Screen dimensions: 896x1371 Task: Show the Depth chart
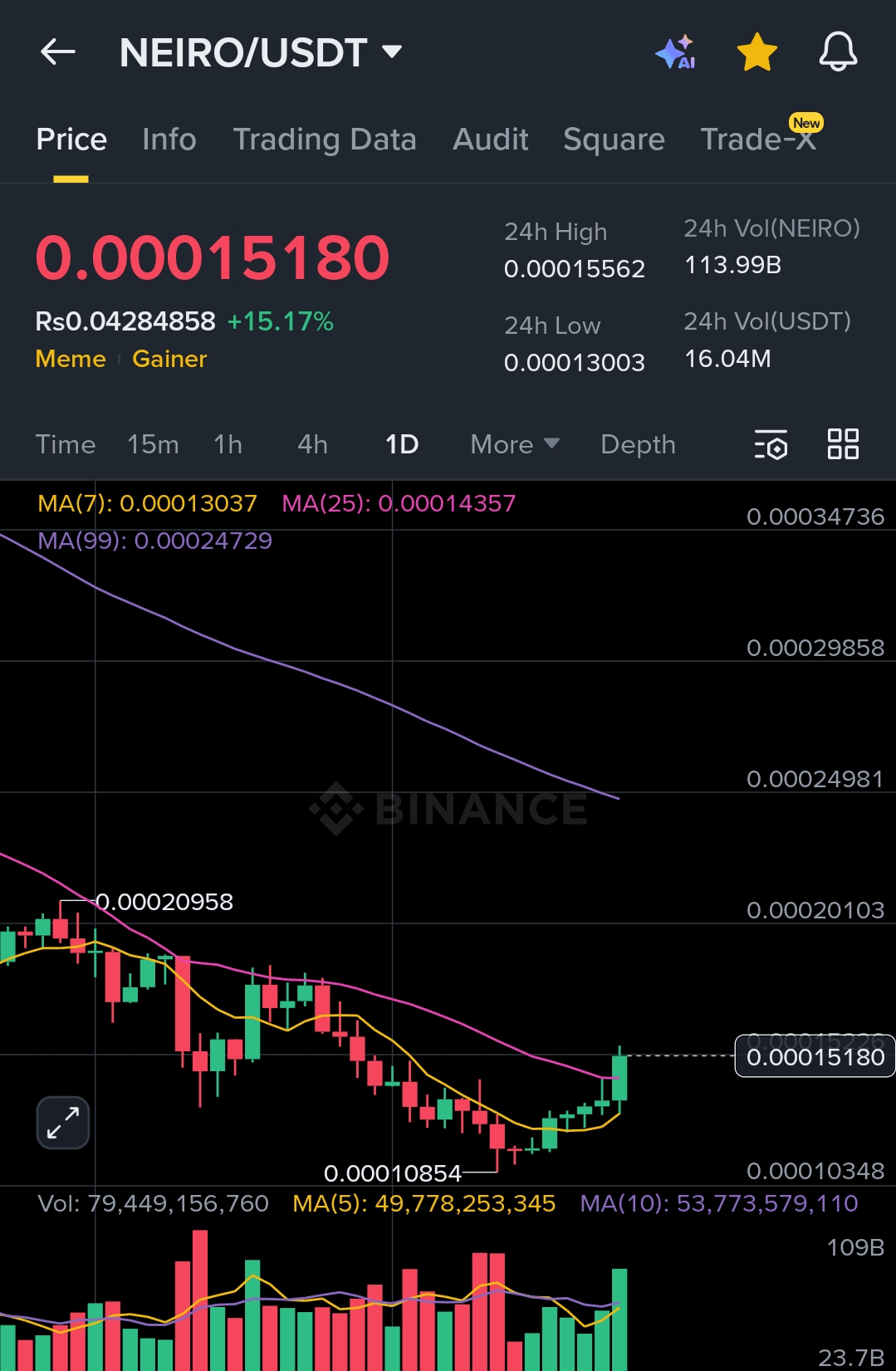638,444
